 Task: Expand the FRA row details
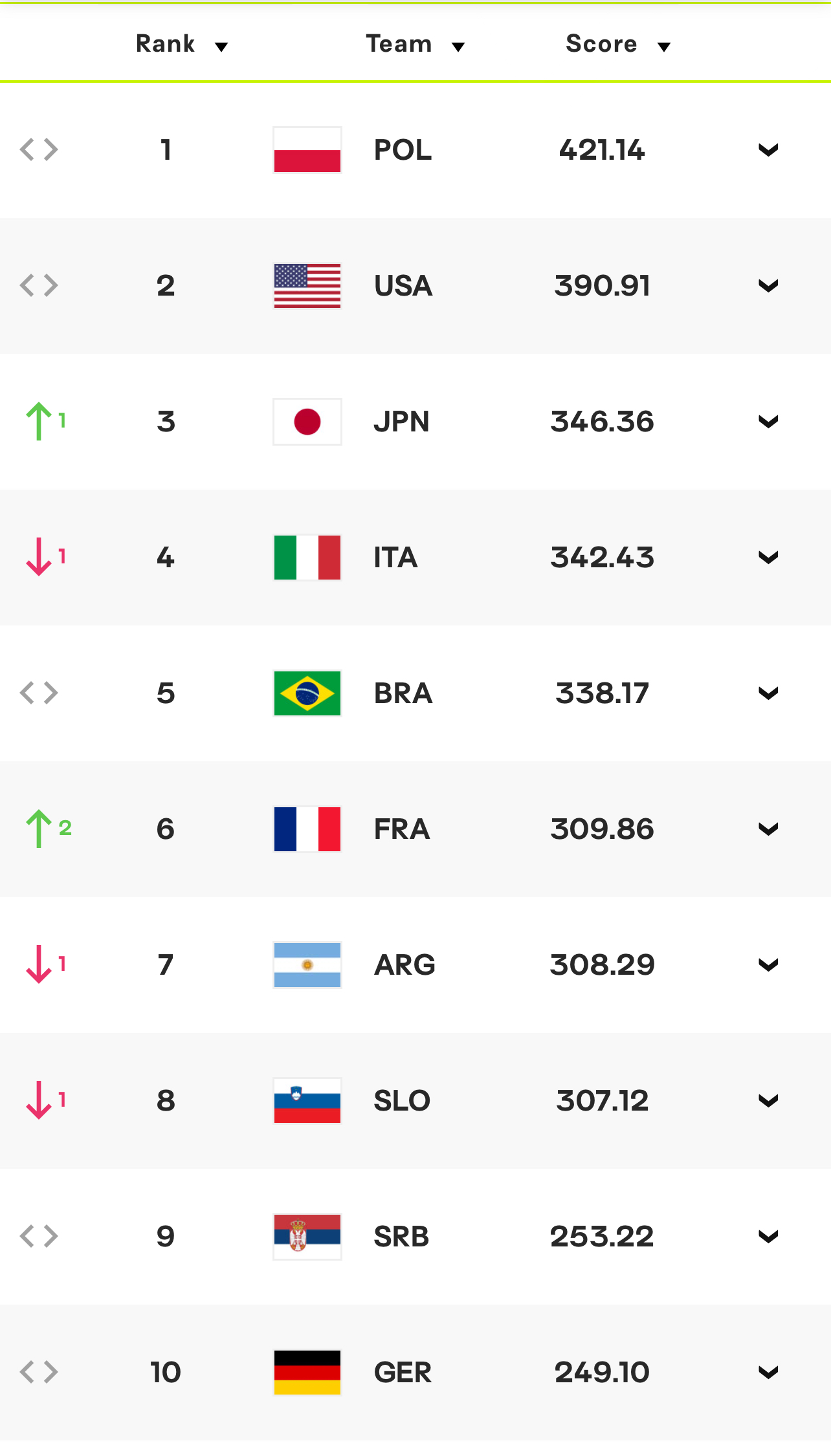[x=768, y=829]
